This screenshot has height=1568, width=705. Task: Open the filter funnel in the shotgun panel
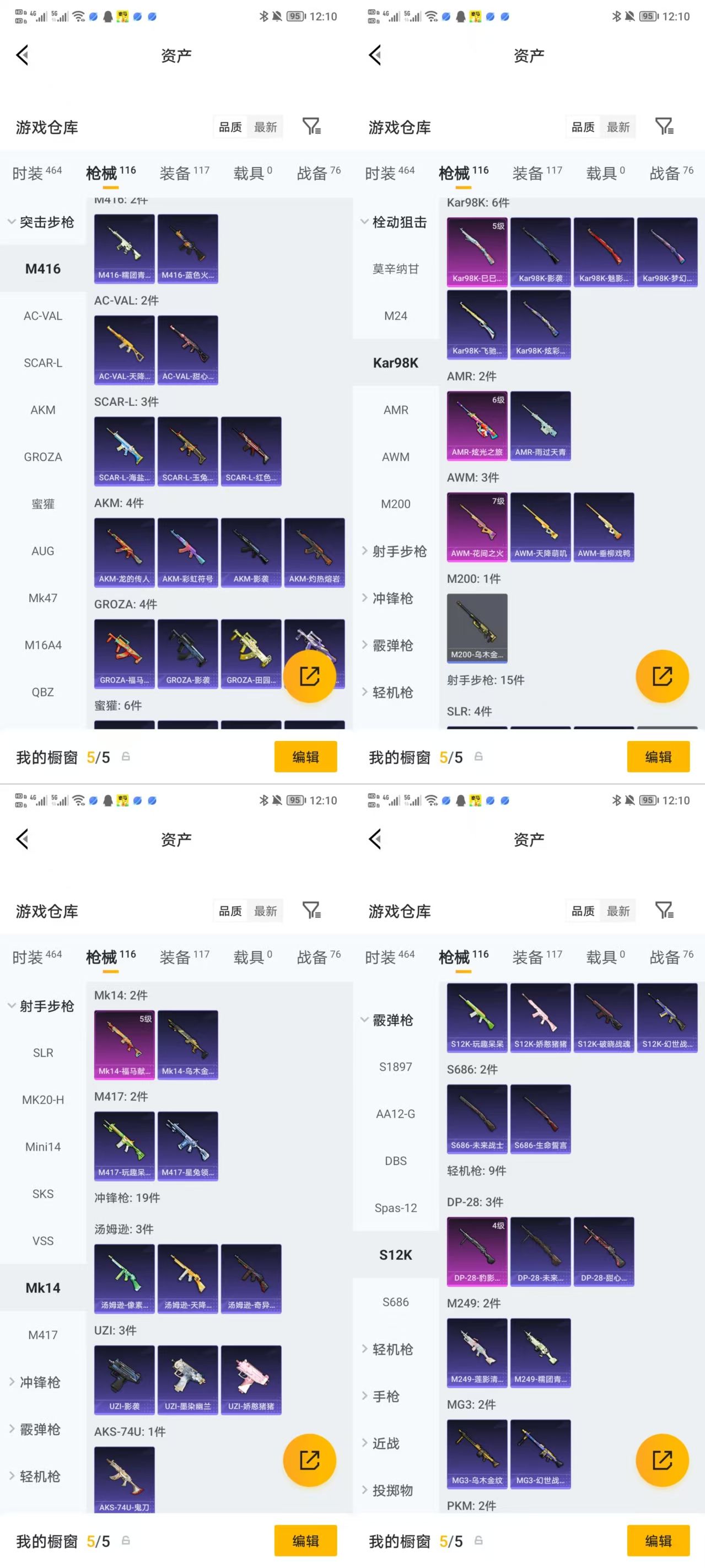point(665,910)
